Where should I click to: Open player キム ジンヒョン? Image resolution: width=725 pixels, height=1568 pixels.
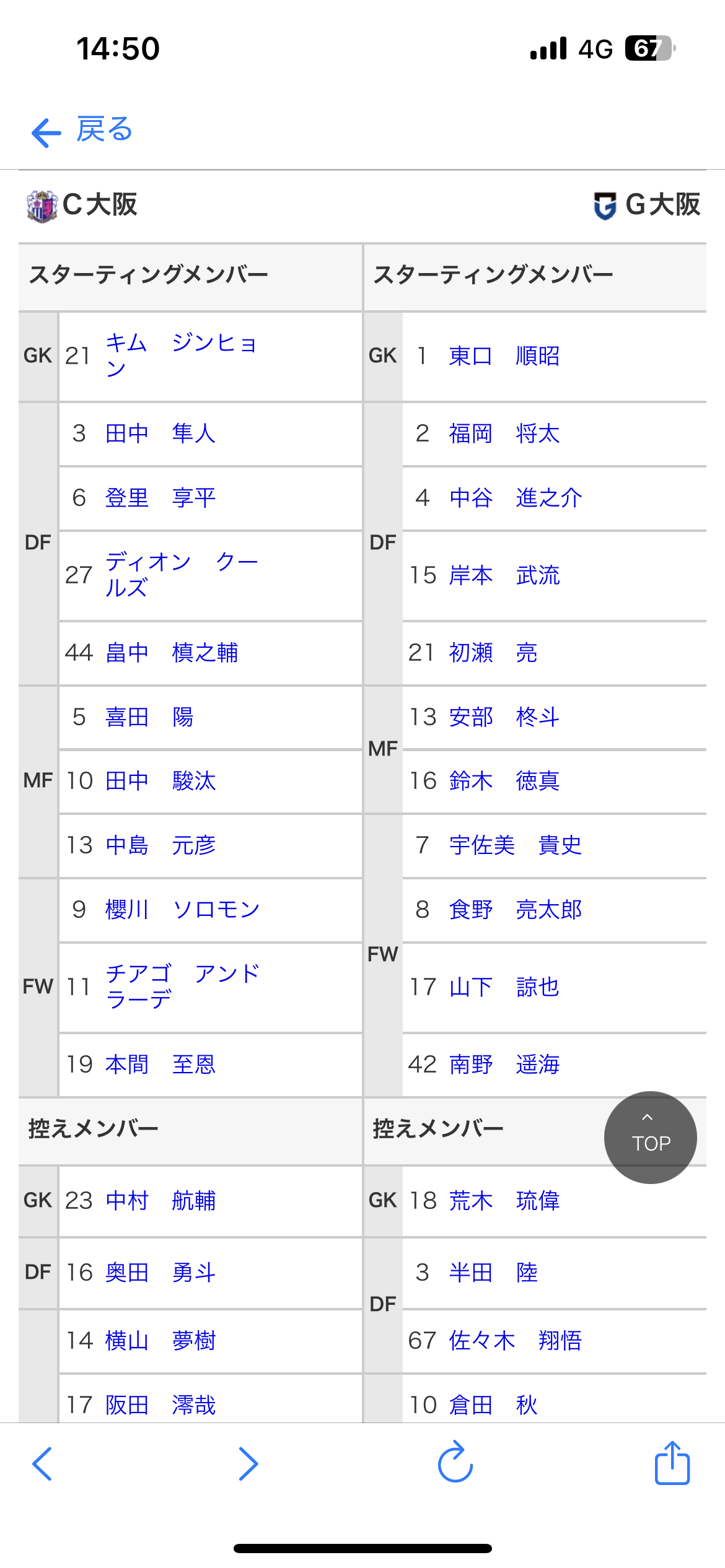point(180,355)
